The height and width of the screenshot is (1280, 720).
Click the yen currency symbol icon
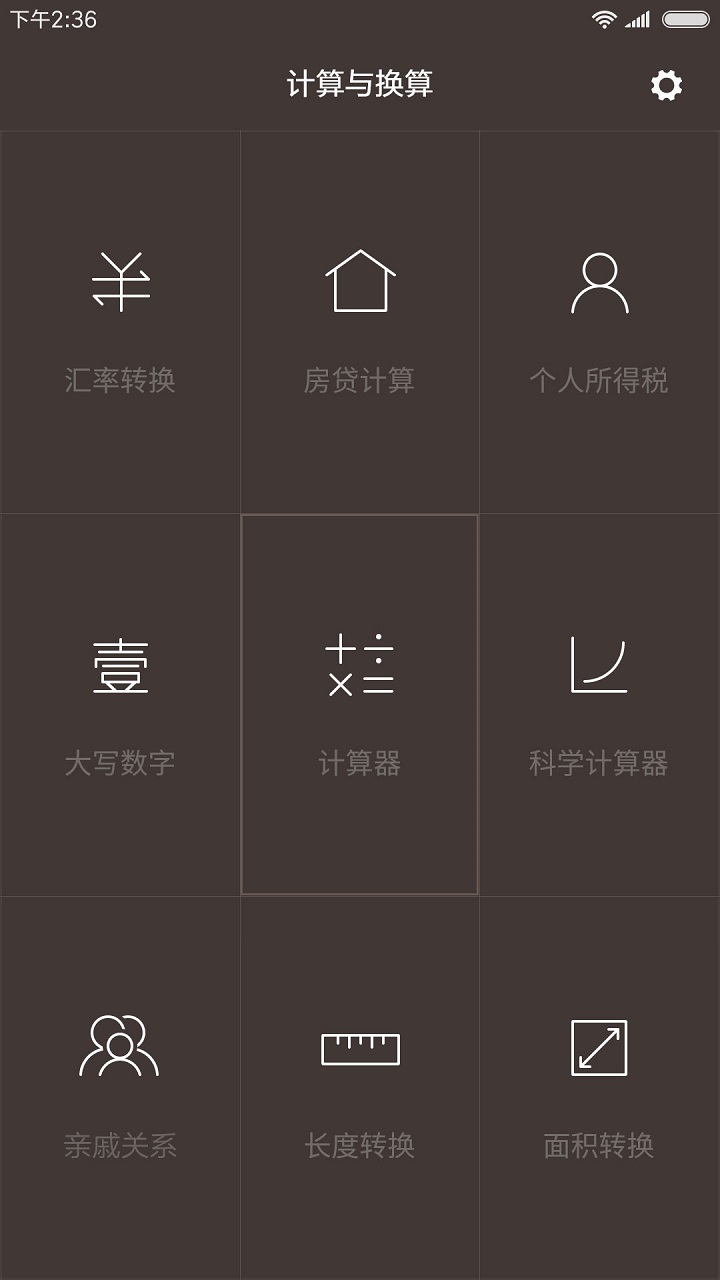pyautogui.click(x=120, y=280)
